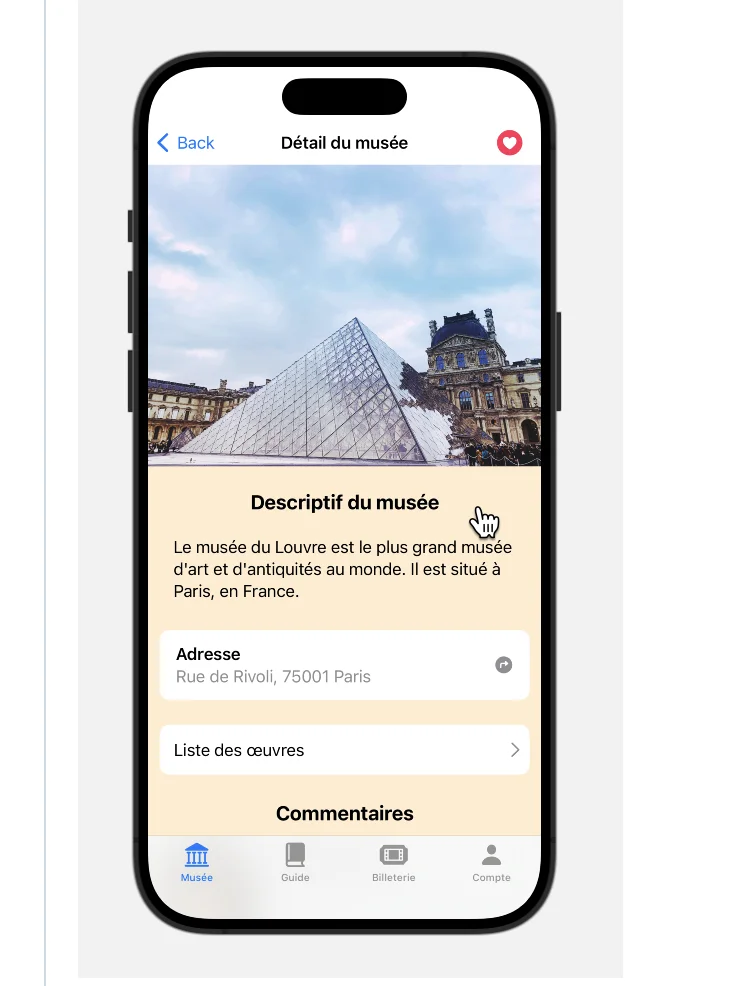Open Liste des œuvres
736x986 pixels.
pyautogui.click(x=344, y=750)
